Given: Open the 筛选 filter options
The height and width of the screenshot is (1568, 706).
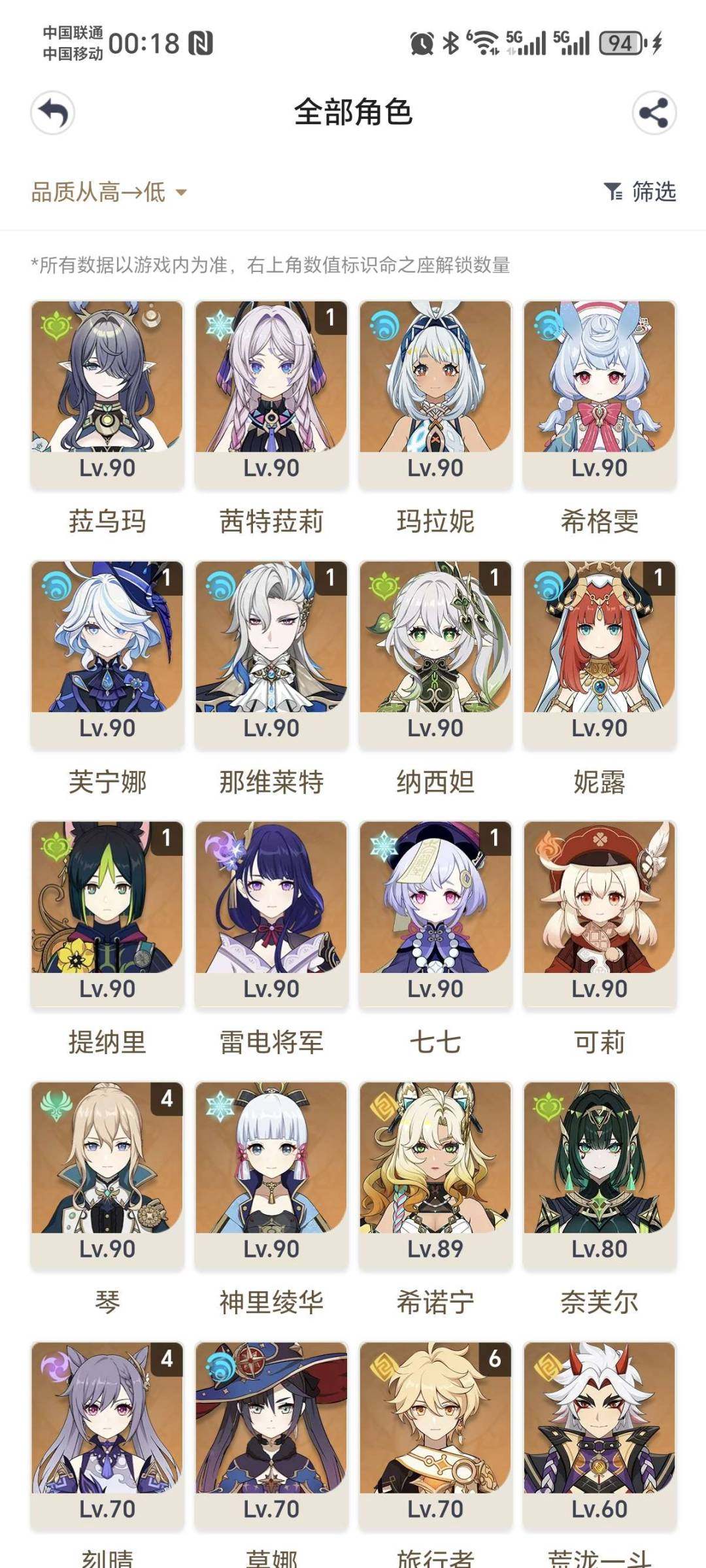Looking at the screenshot, I should coord(640,192).
